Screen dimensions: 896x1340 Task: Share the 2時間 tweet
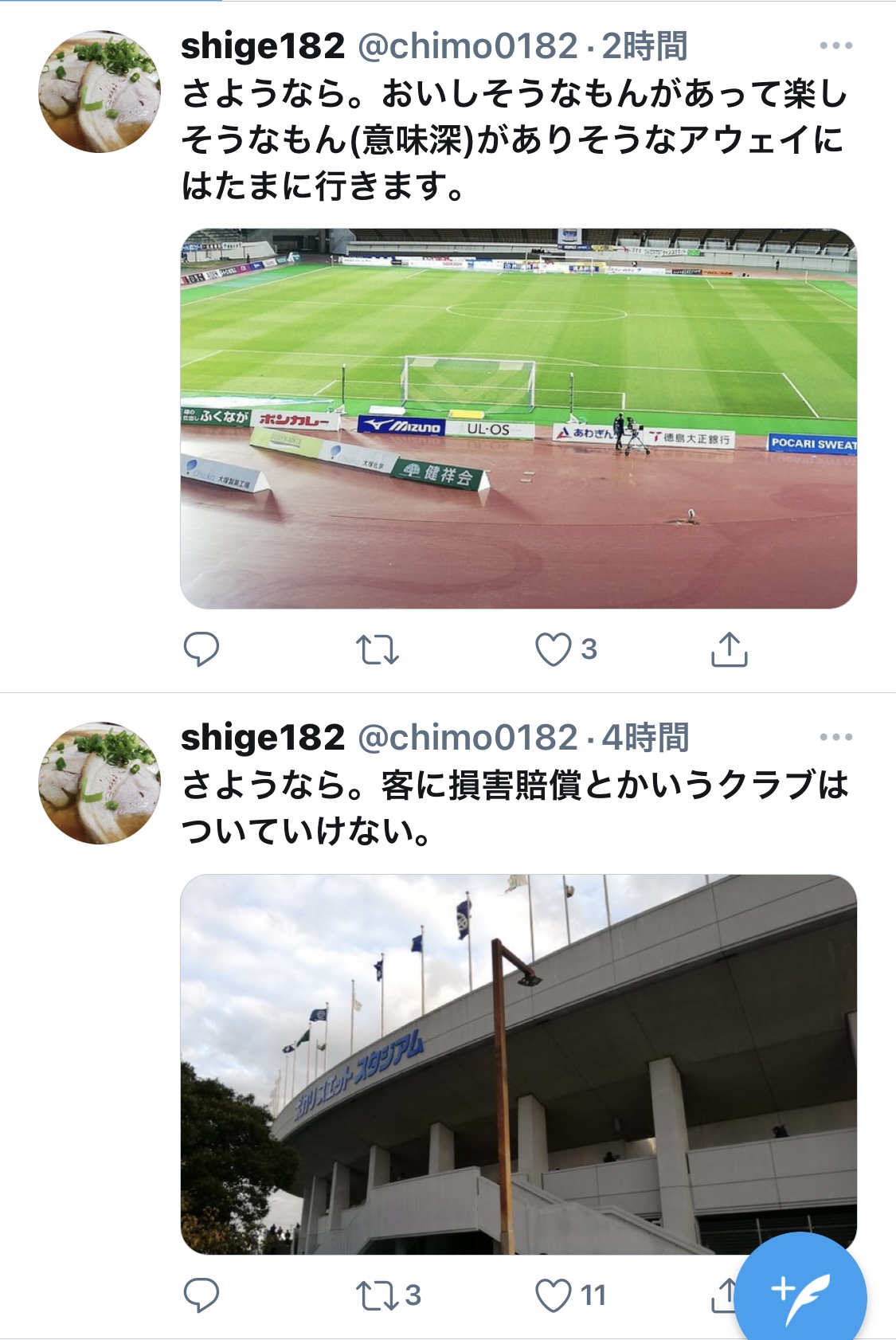click(x=729, y=649)
